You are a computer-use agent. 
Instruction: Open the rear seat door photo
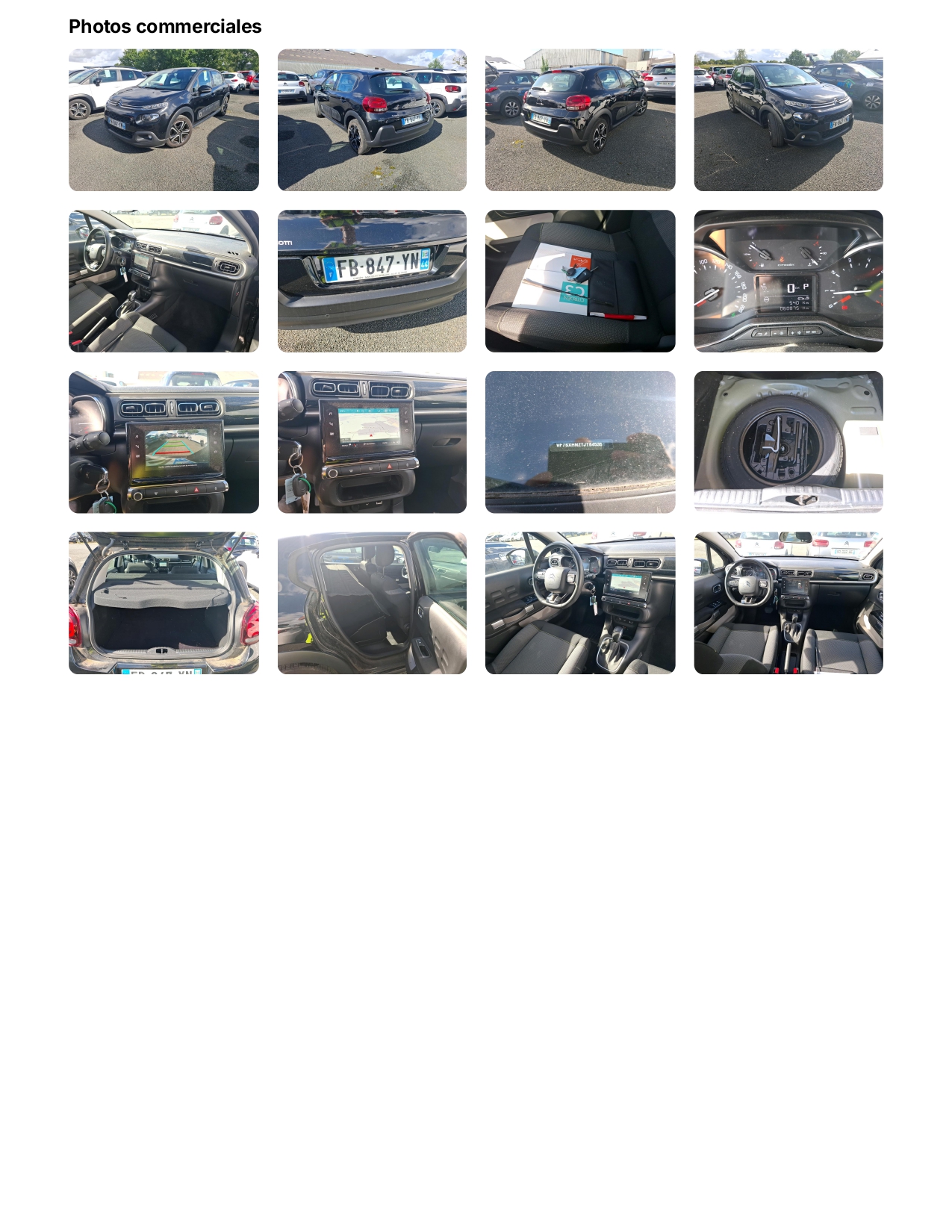click(x=372, y=603)
